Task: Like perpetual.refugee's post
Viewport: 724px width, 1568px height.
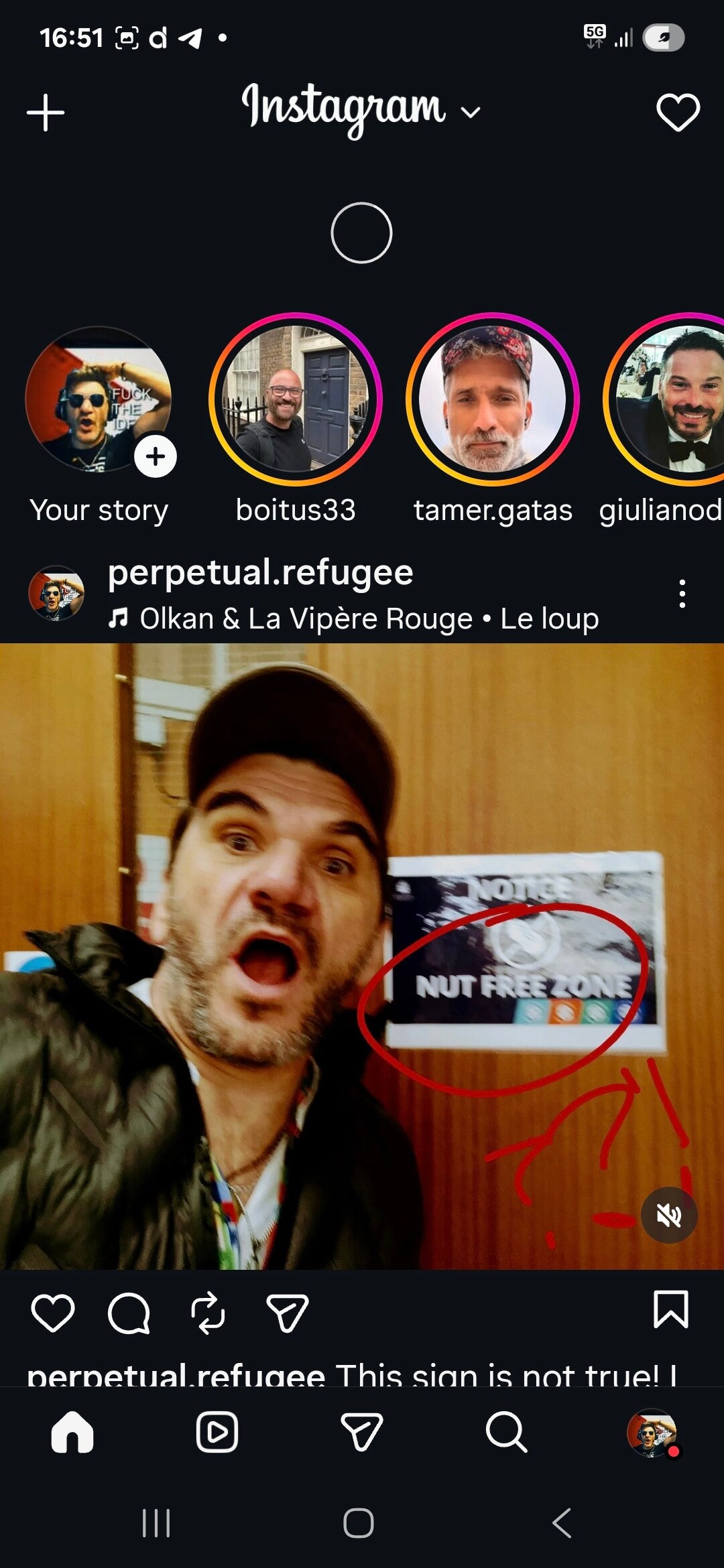Action: coord(53,1312)
